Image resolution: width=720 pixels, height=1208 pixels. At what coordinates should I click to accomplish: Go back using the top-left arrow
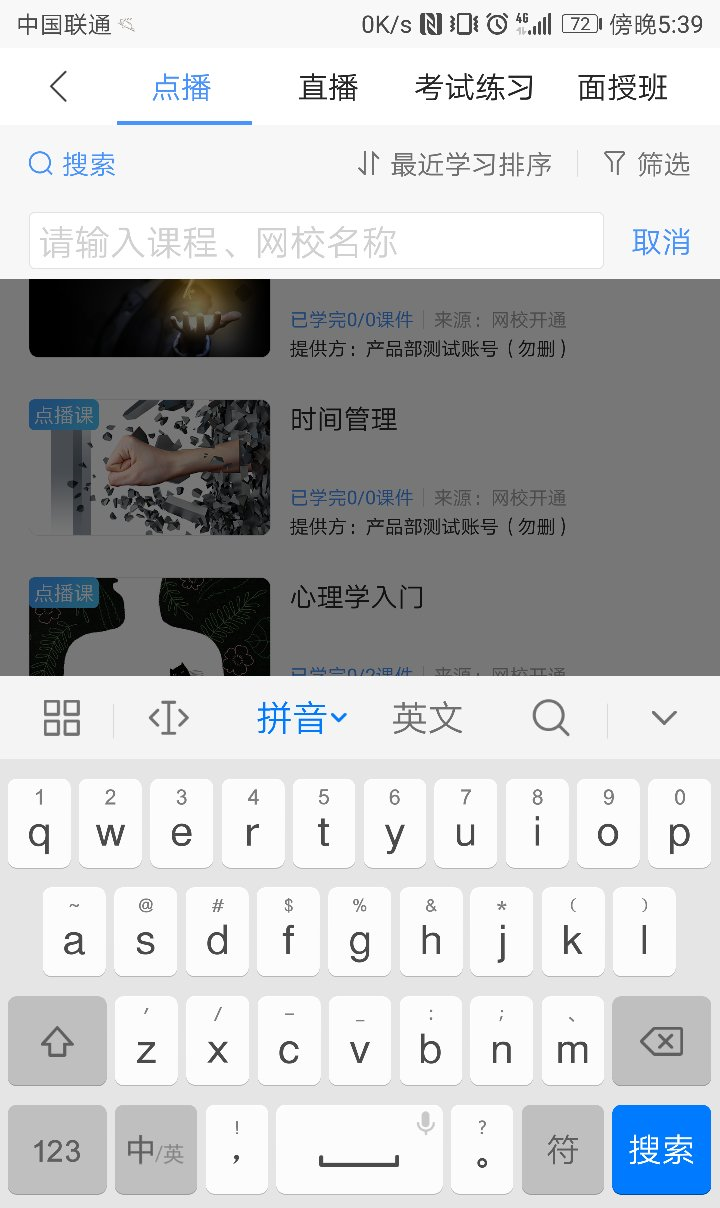59,87
